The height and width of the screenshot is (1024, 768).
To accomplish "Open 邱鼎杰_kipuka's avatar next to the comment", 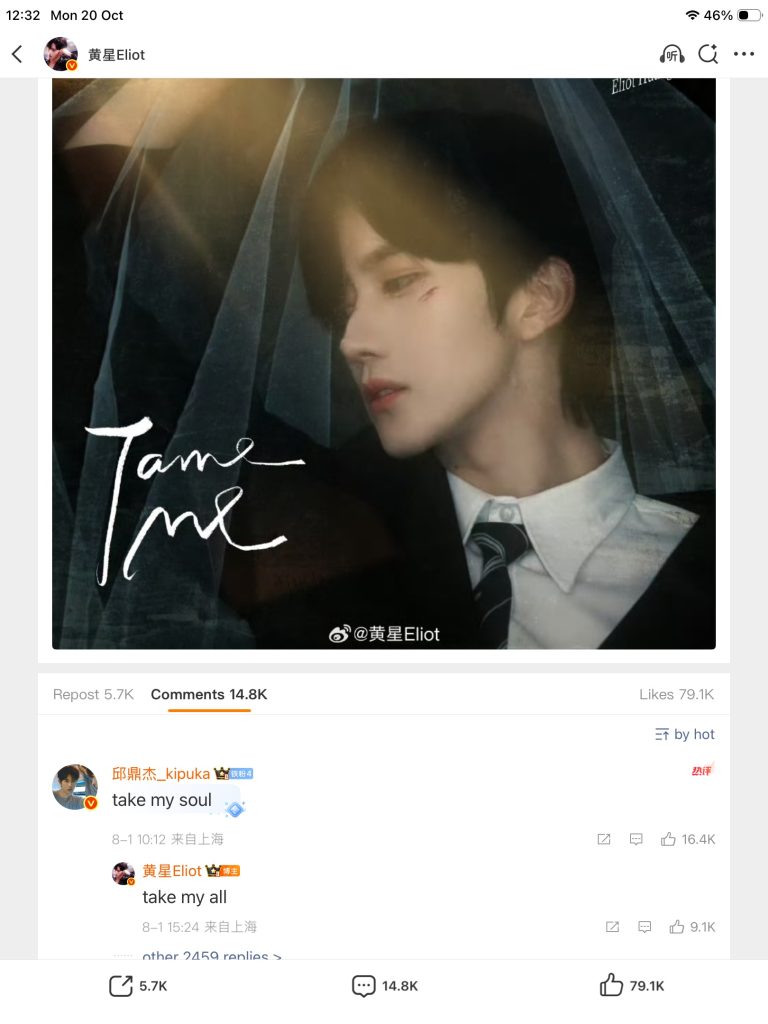I will (x=75, y=787).
